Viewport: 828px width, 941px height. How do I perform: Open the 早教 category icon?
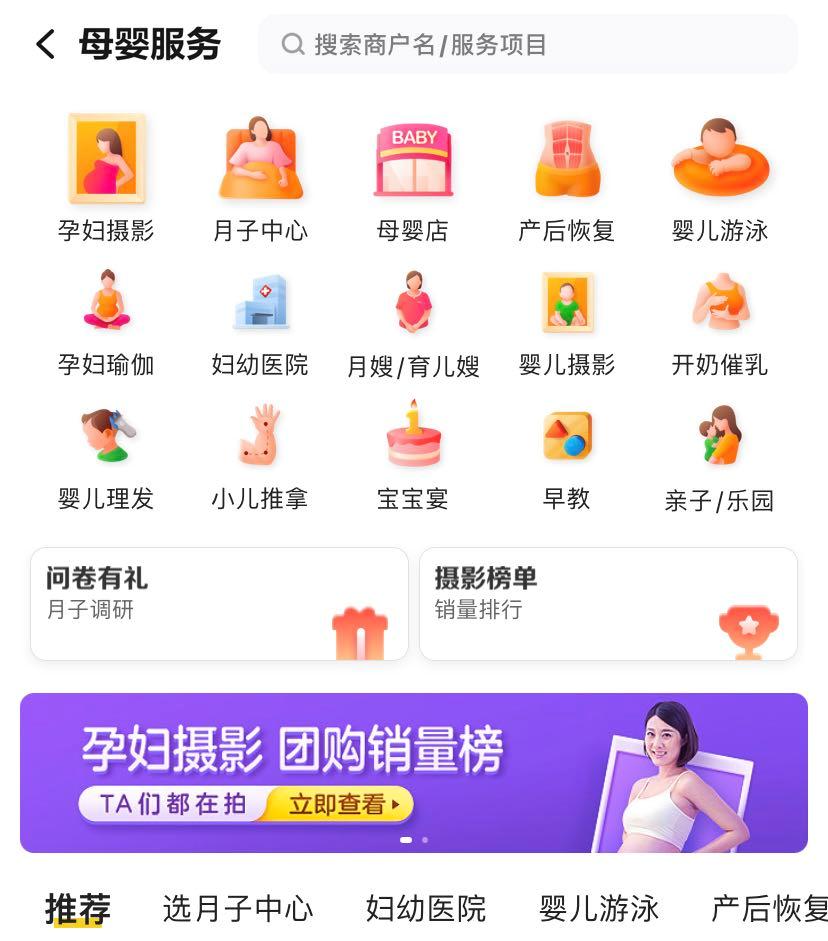pos(568,440)
